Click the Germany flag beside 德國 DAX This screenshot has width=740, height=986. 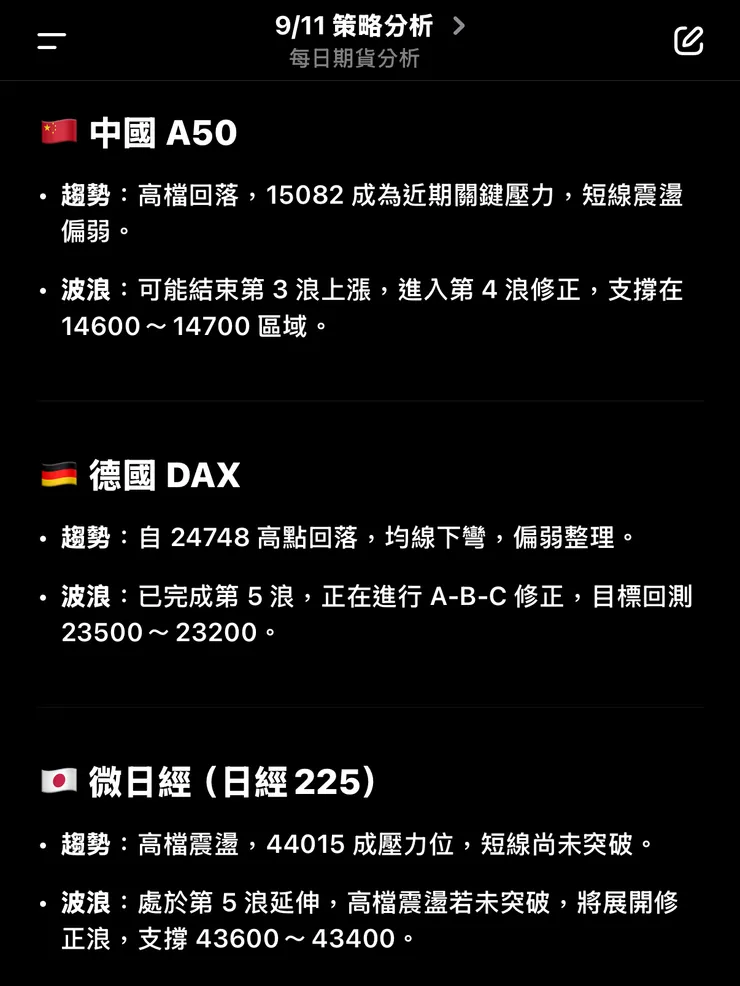pyautogui.click(x=56, y=474)
